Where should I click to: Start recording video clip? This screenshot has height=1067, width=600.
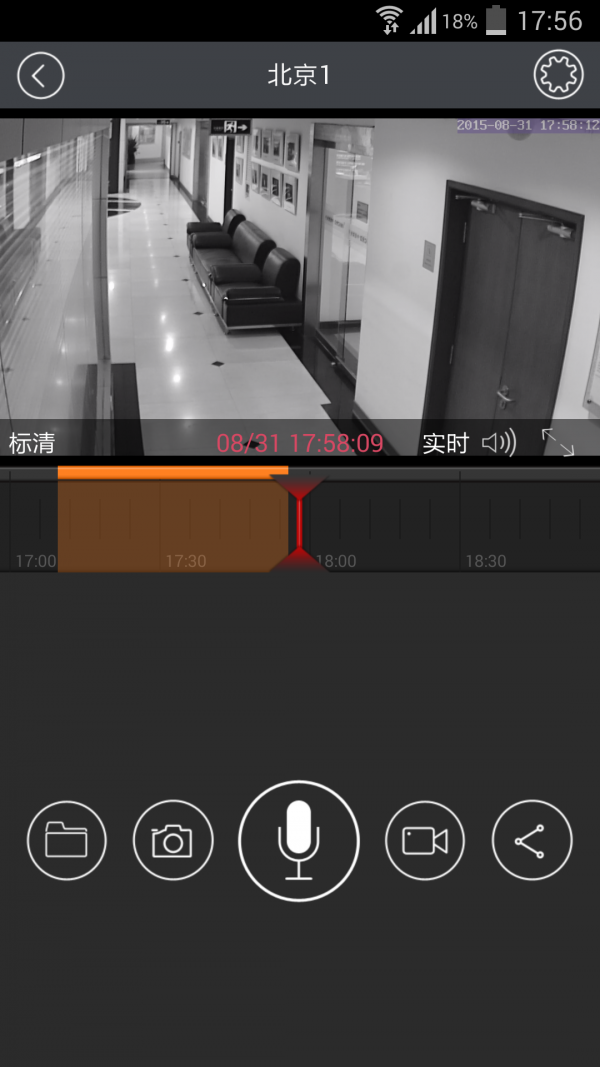coord(425,840)
